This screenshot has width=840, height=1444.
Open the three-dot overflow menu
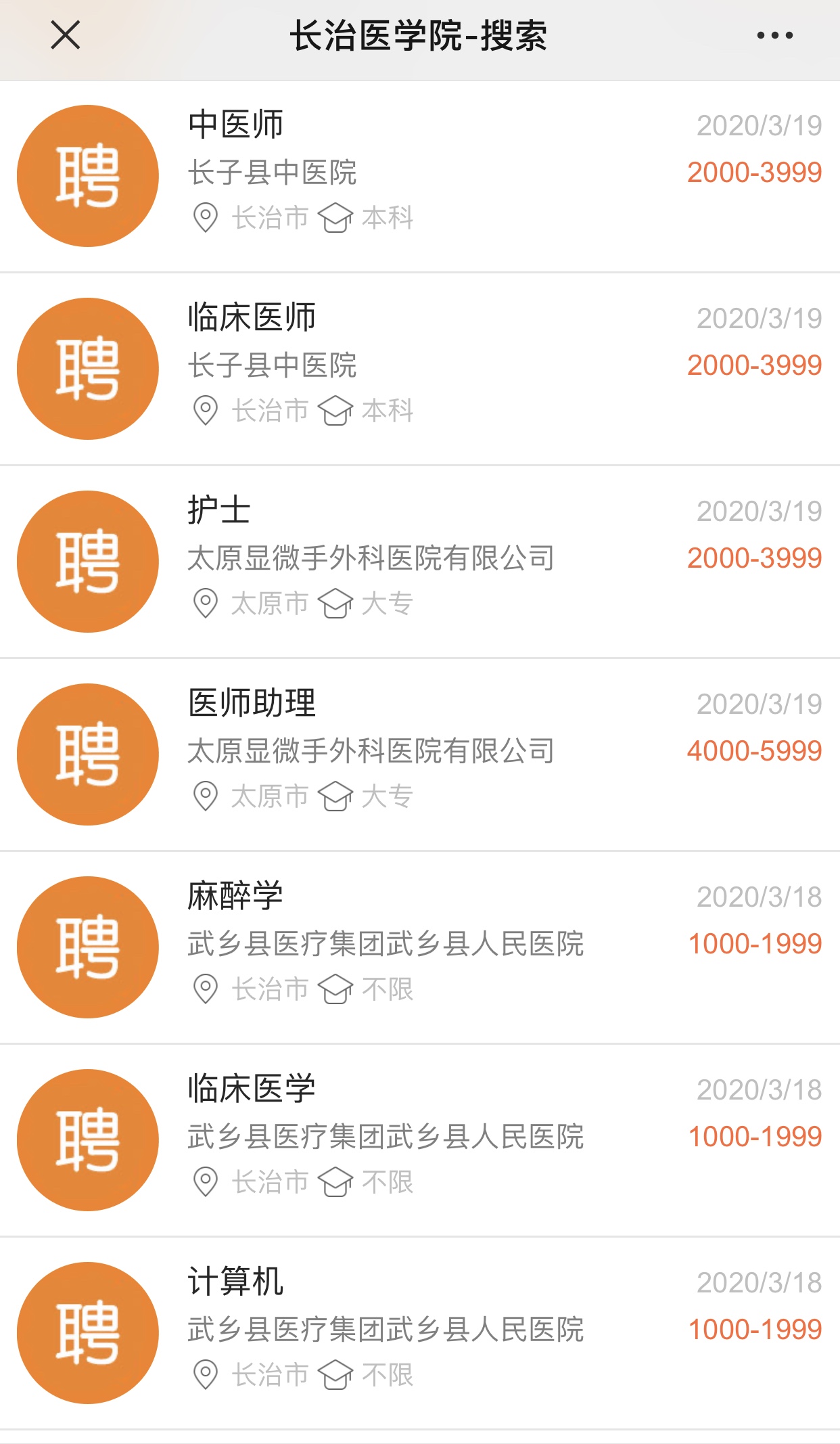(x=774, y=35)
